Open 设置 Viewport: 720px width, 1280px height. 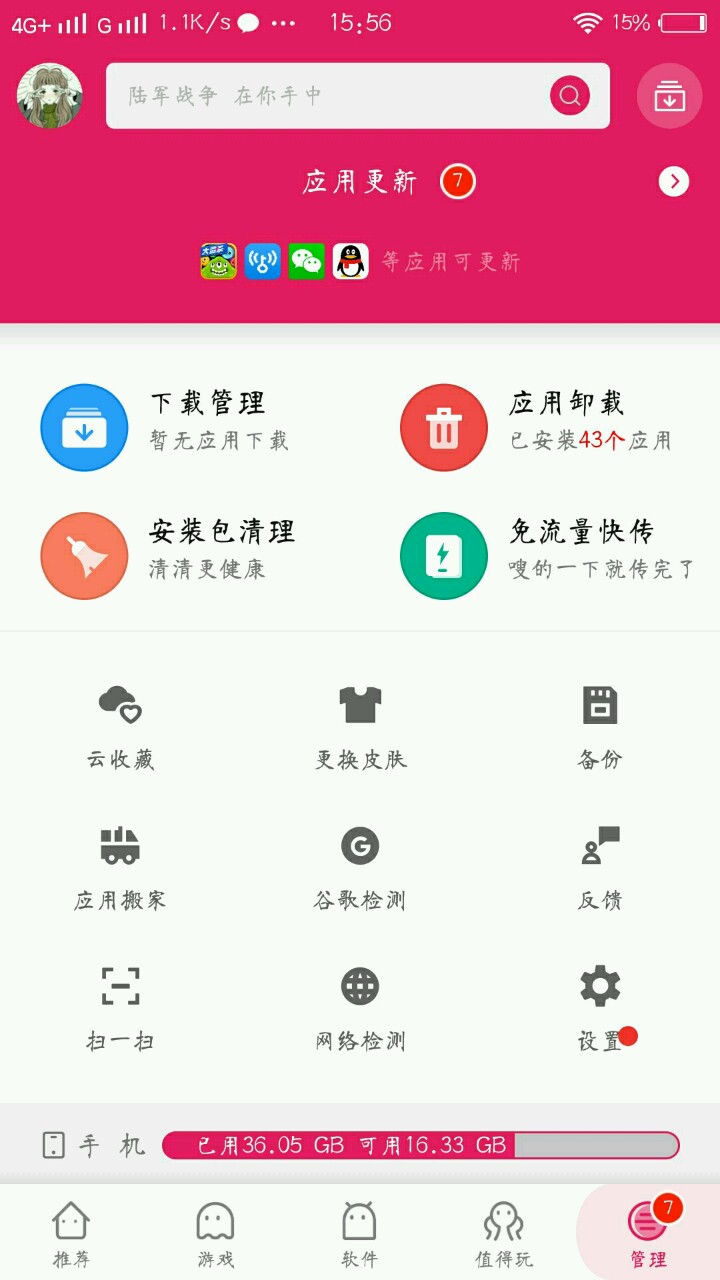pos(600,1006)
